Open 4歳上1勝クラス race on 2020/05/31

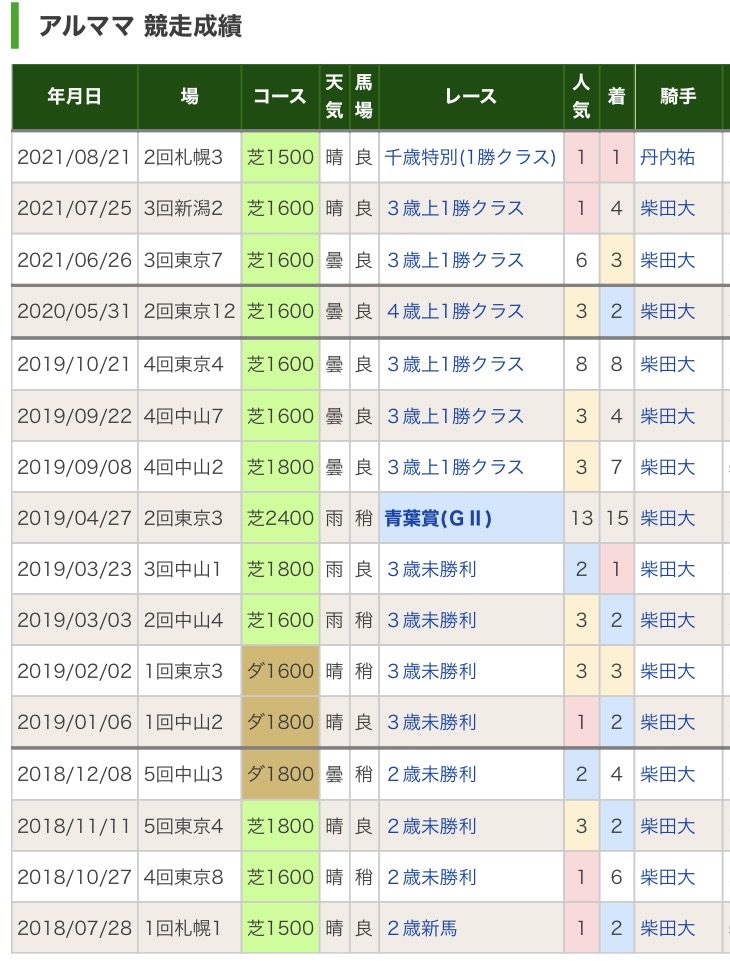pyautogui.click(x=455, y=312)
